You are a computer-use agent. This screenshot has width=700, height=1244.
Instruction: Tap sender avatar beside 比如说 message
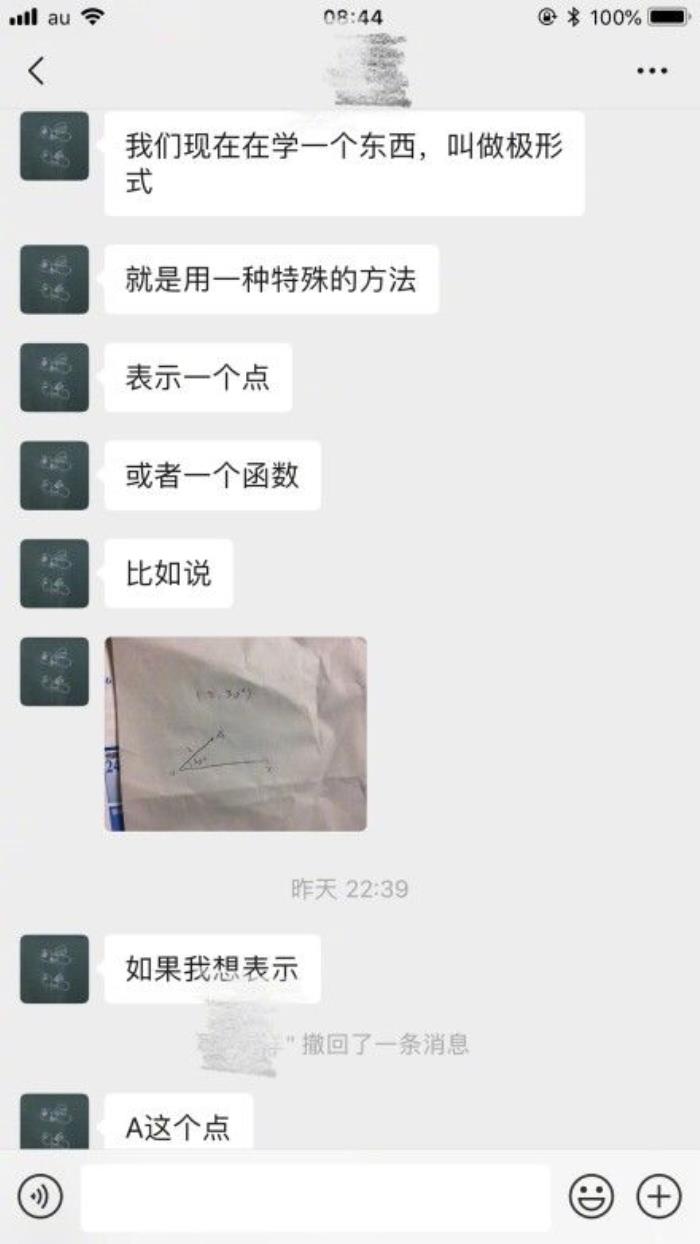tap(54, 574)
